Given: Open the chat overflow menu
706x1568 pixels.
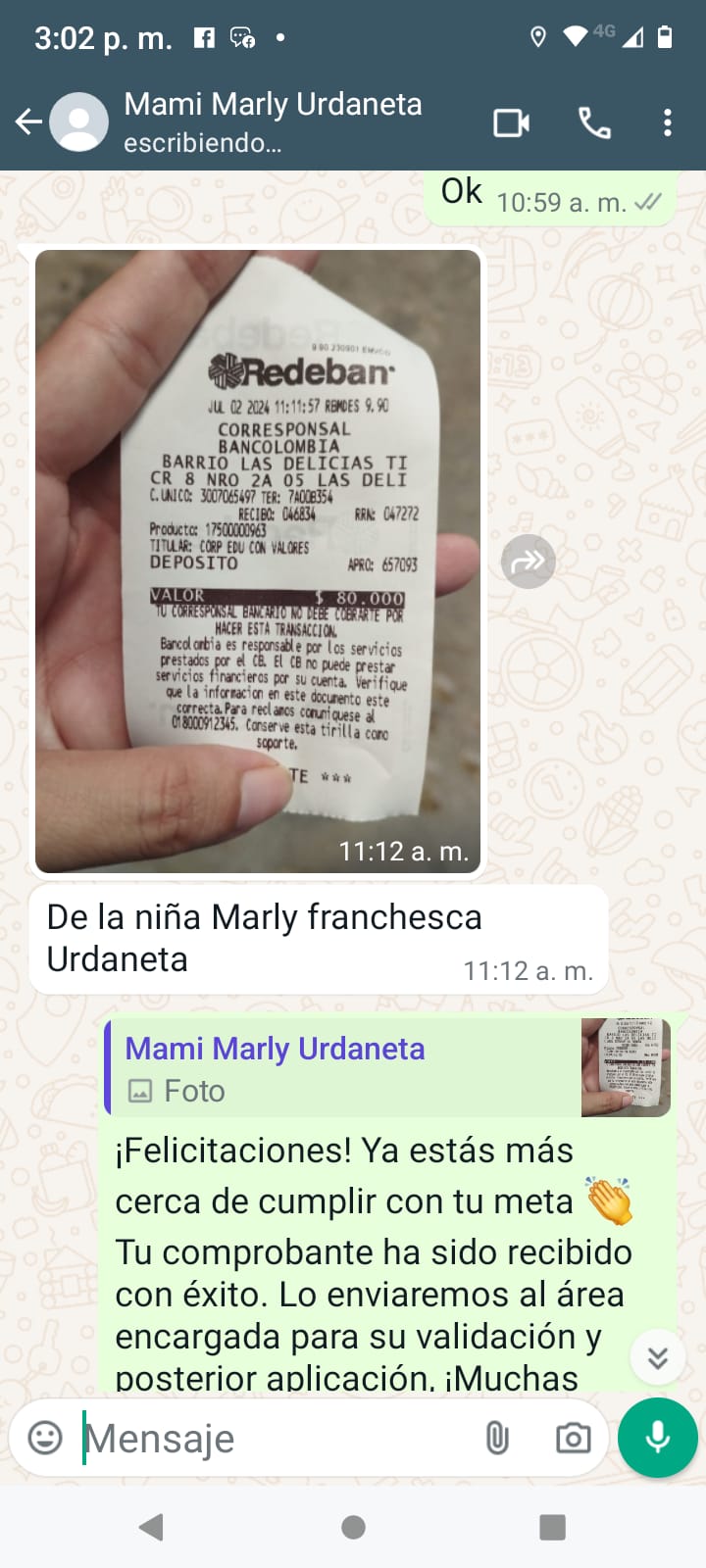Looking at the screenshot, I should 668,122.
